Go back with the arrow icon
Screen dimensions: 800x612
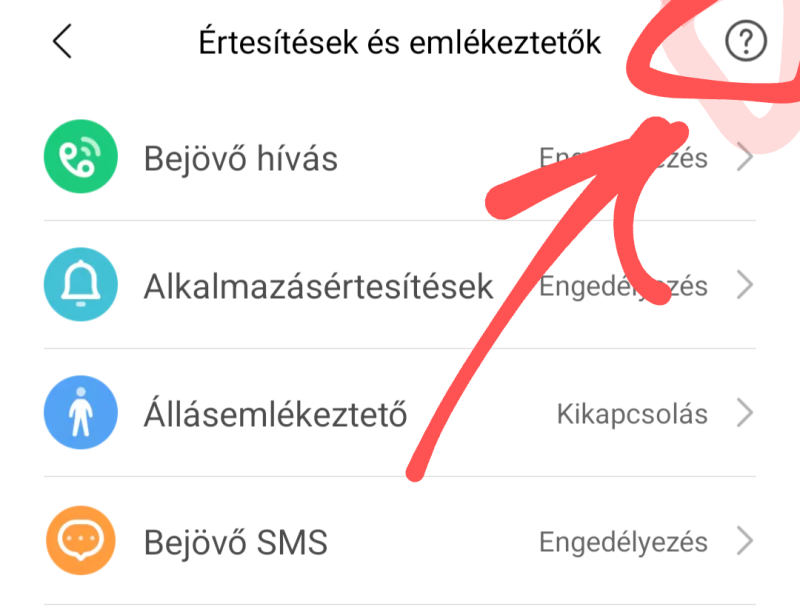[x=62, y=43]
